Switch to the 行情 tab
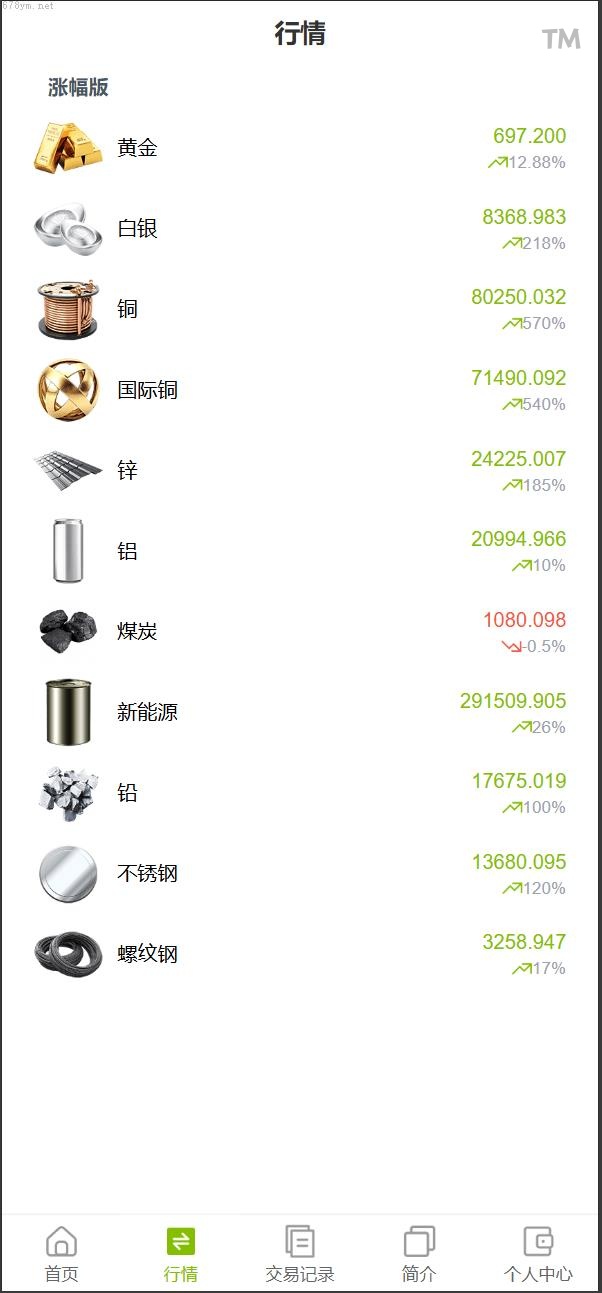Viewport: 602px width, 1293px height. (181, 1254)
